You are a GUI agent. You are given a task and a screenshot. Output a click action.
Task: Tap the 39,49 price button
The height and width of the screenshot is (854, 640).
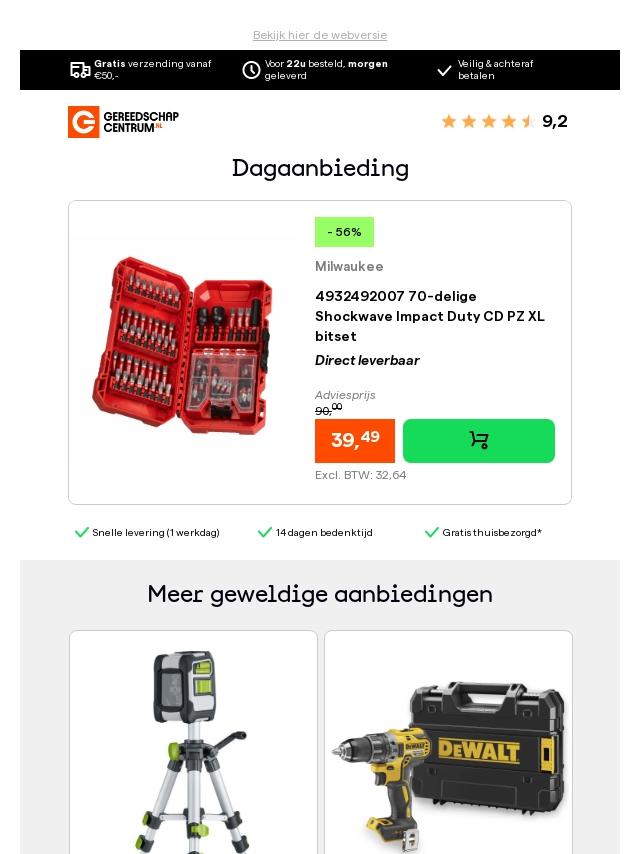pyautogui.click(x=355, y=441)
